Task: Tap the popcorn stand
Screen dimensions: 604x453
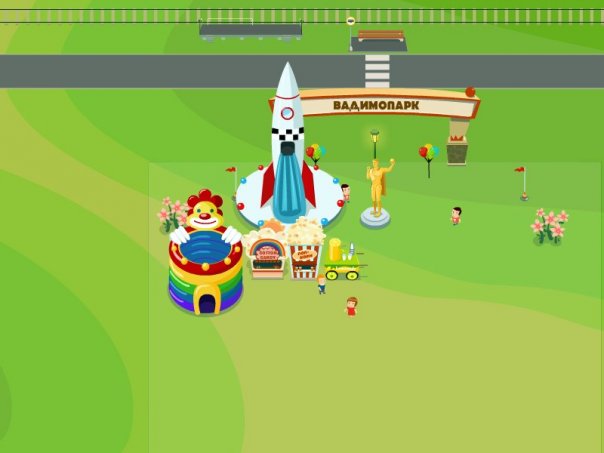Action: [x=304, y=250]
